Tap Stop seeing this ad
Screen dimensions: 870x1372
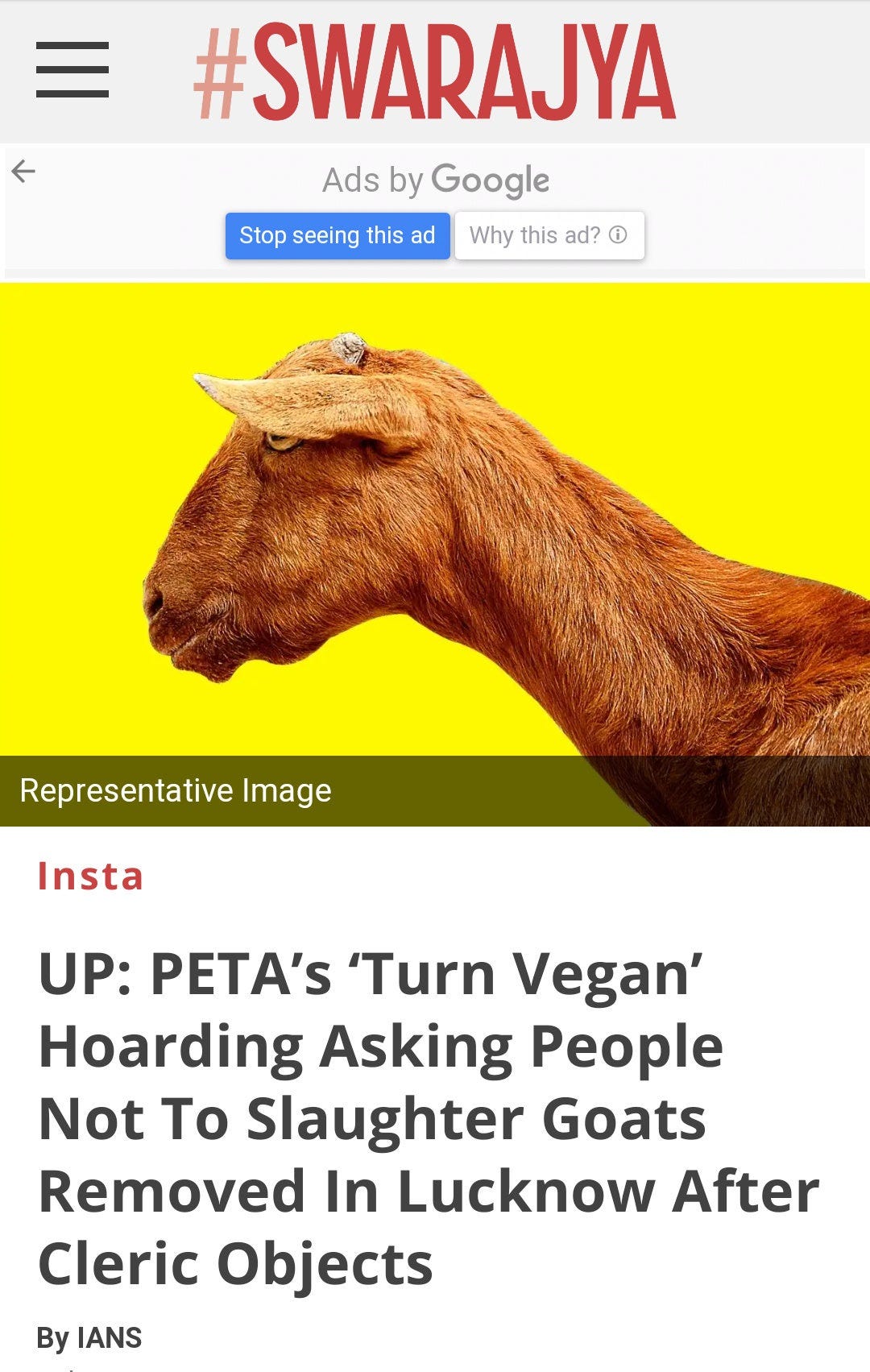pyautogui.click(x=337, y=235)
